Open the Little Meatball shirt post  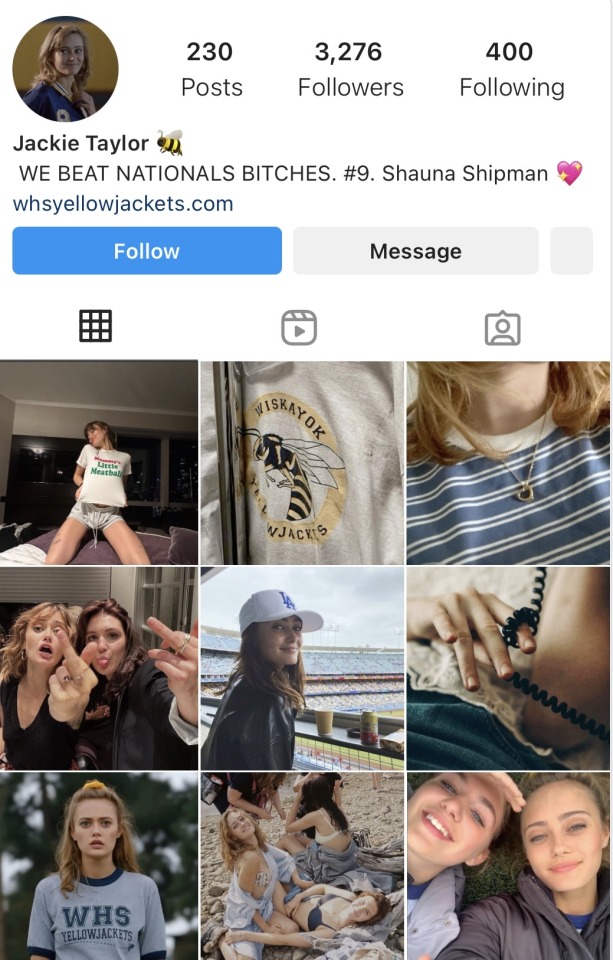click(99, 463)
